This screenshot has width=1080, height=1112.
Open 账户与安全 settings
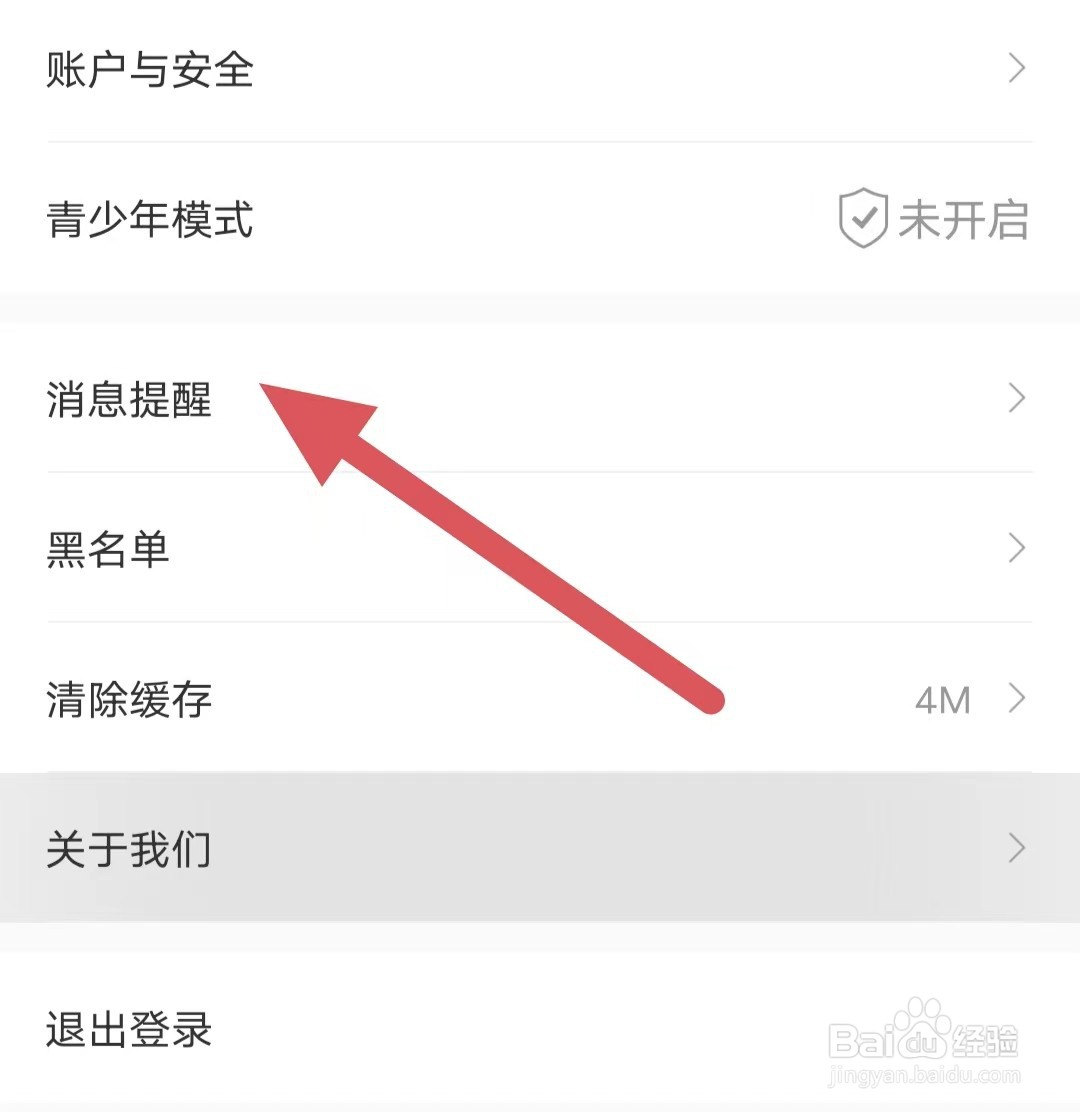pyautogui.click(x=152, y=68)
